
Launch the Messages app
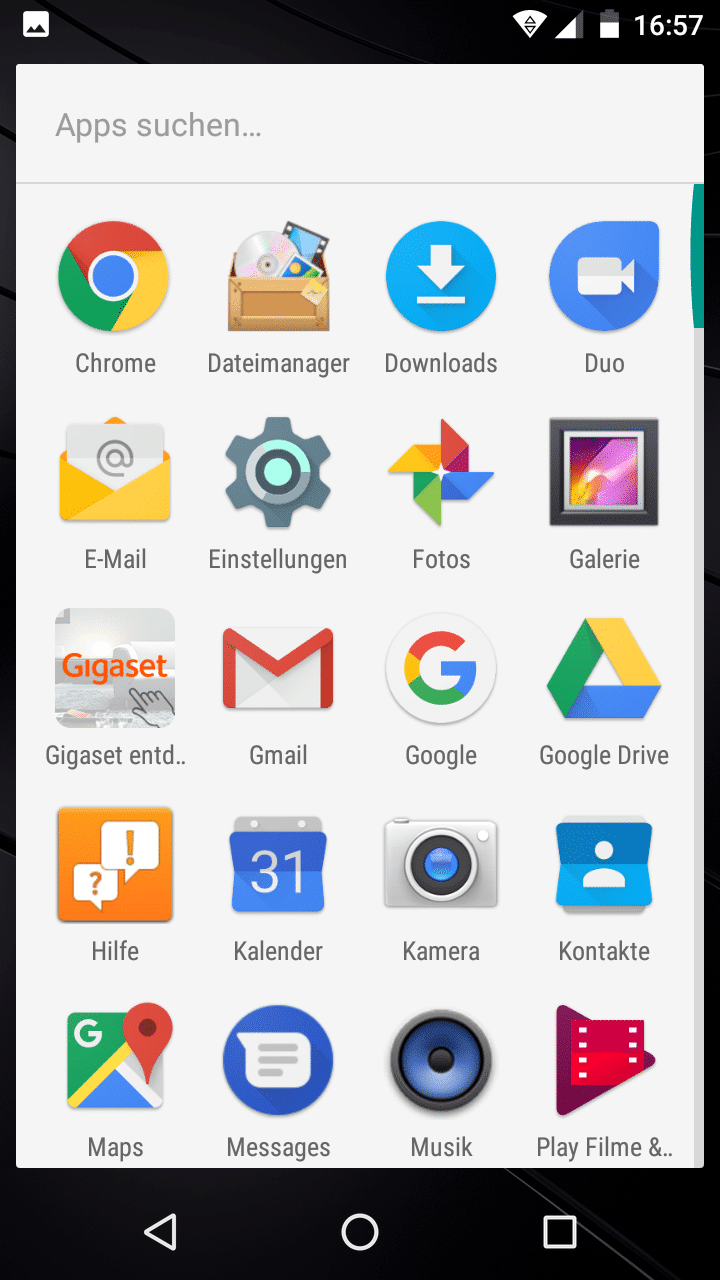(278, 1061)
